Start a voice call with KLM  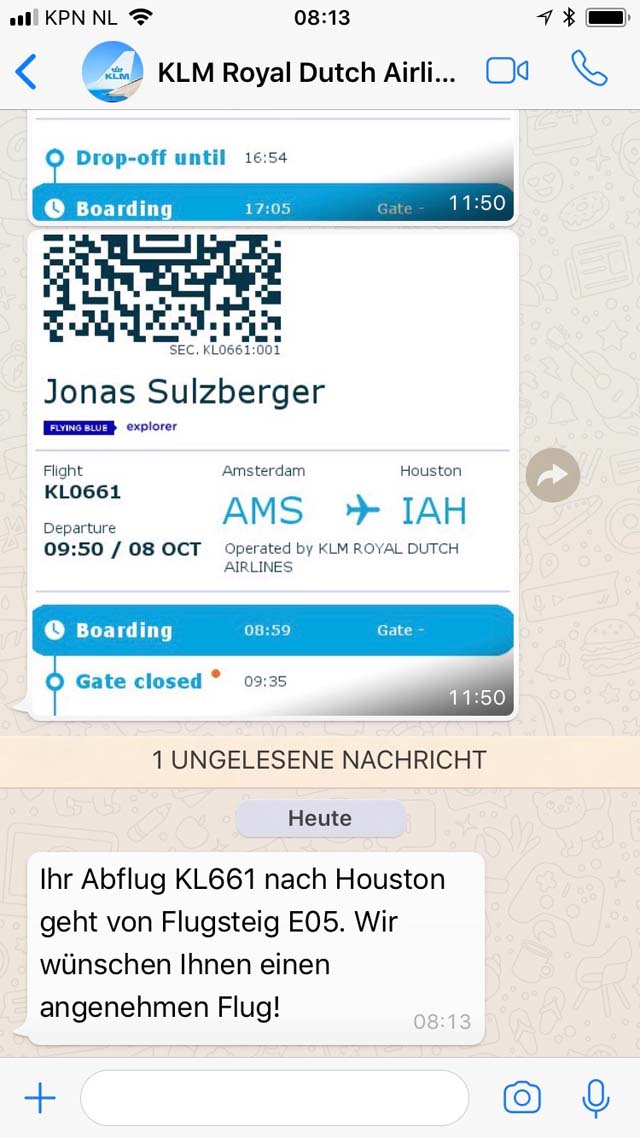click(x=588, y=69)
